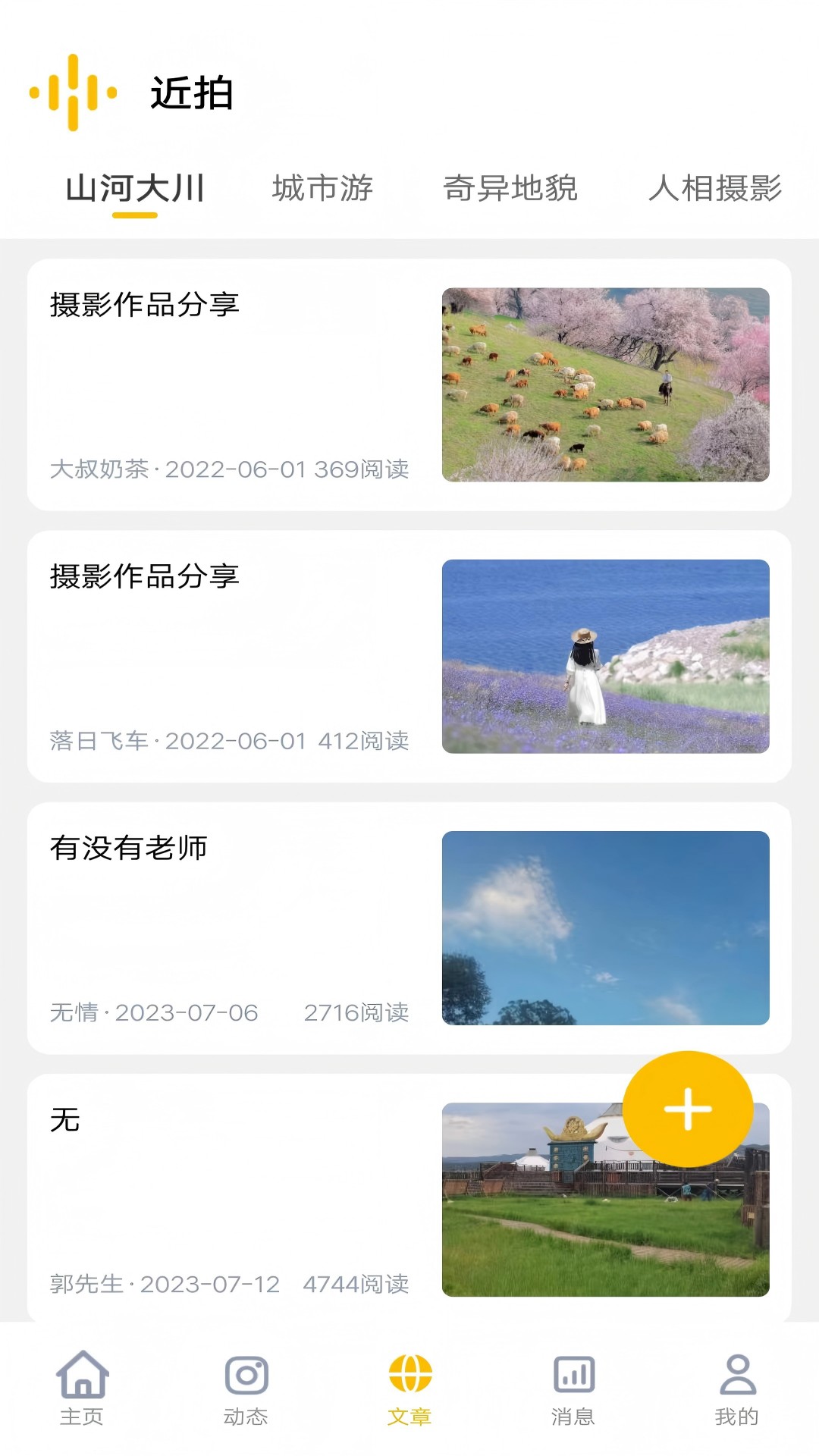Open the 人相摄影 category
819x1456 pixels.
tap(717, 190)
